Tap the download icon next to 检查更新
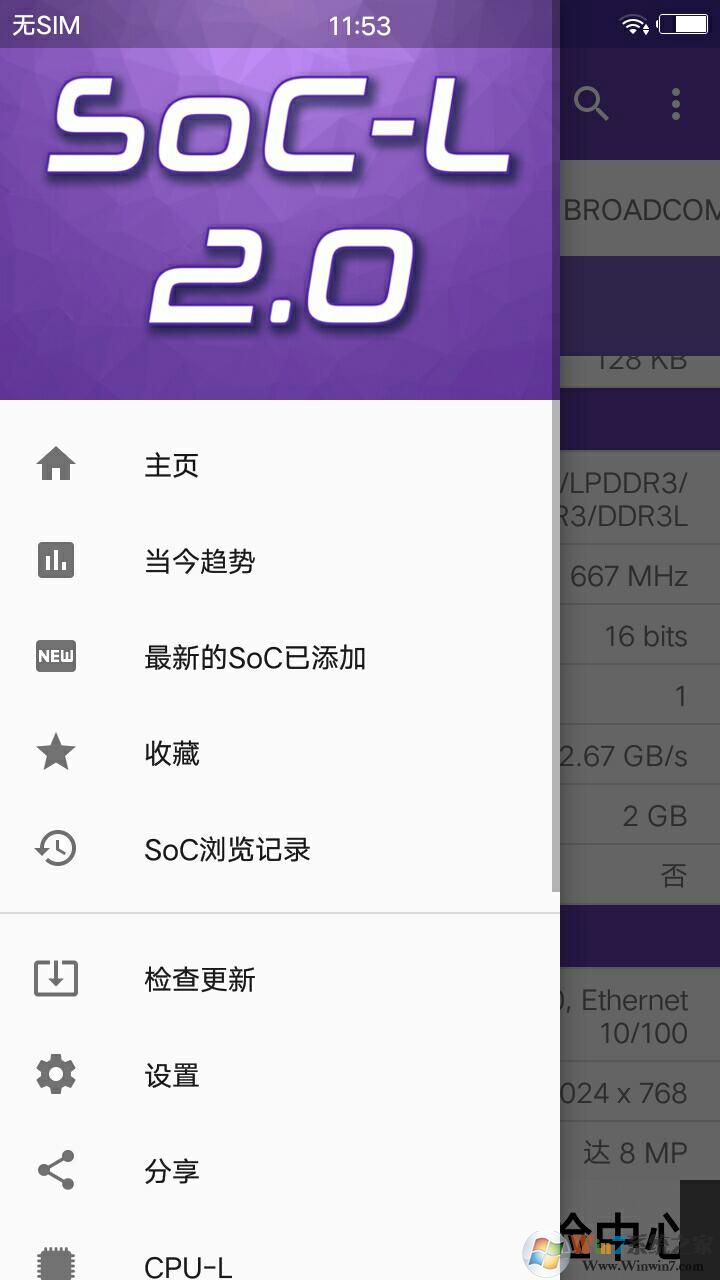This screenshot has height=1280, width=720. (x=55, y=979)
